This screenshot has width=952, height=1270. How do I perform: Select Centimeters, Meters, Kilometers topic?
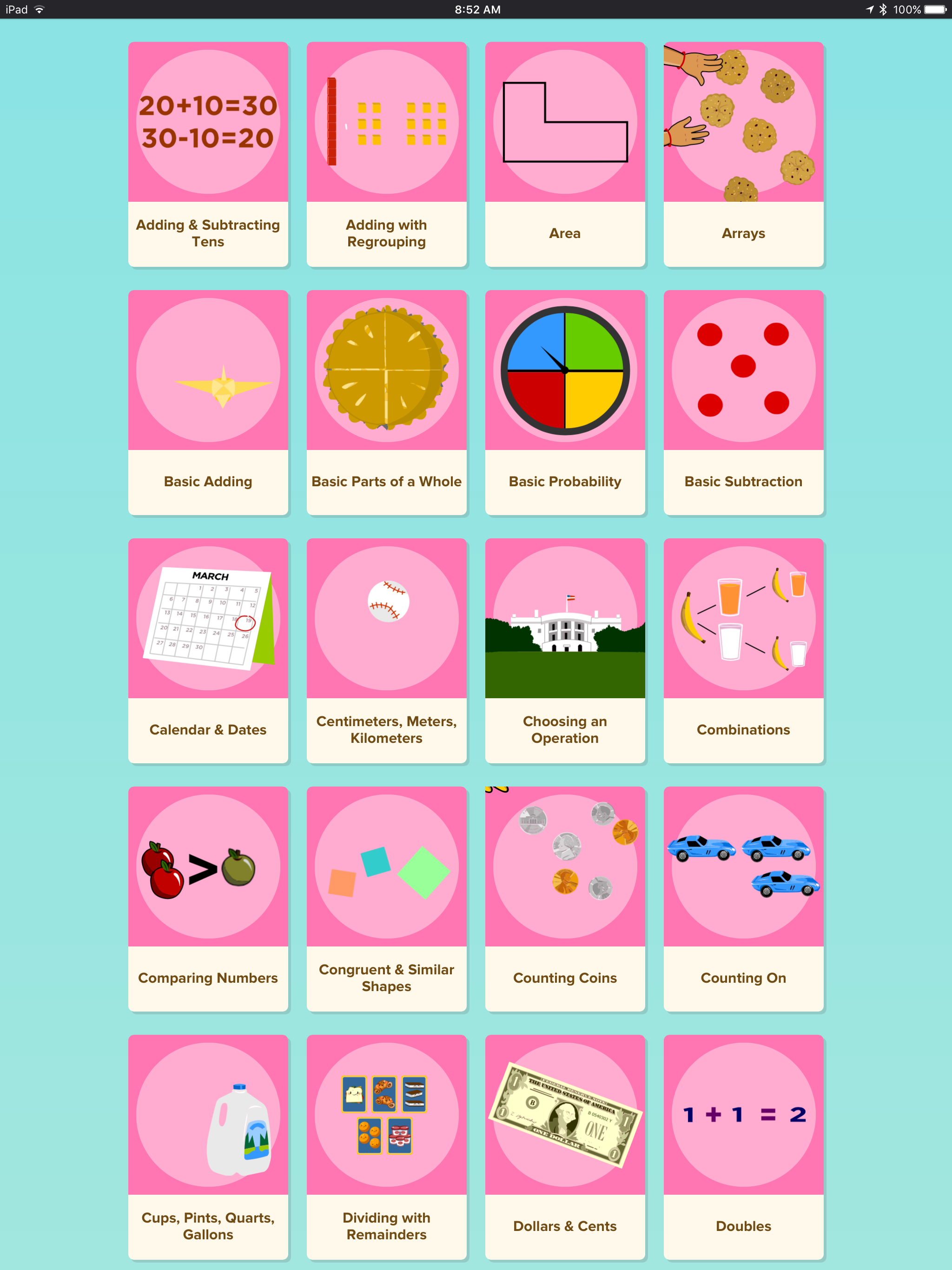(x=386, y=650)
